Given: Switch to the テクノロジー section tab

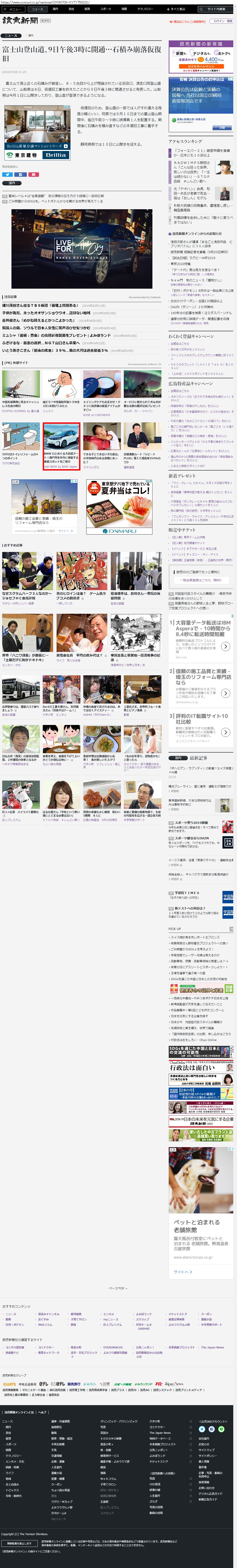Looking at the screenshot, I should (x=145, y=9).
